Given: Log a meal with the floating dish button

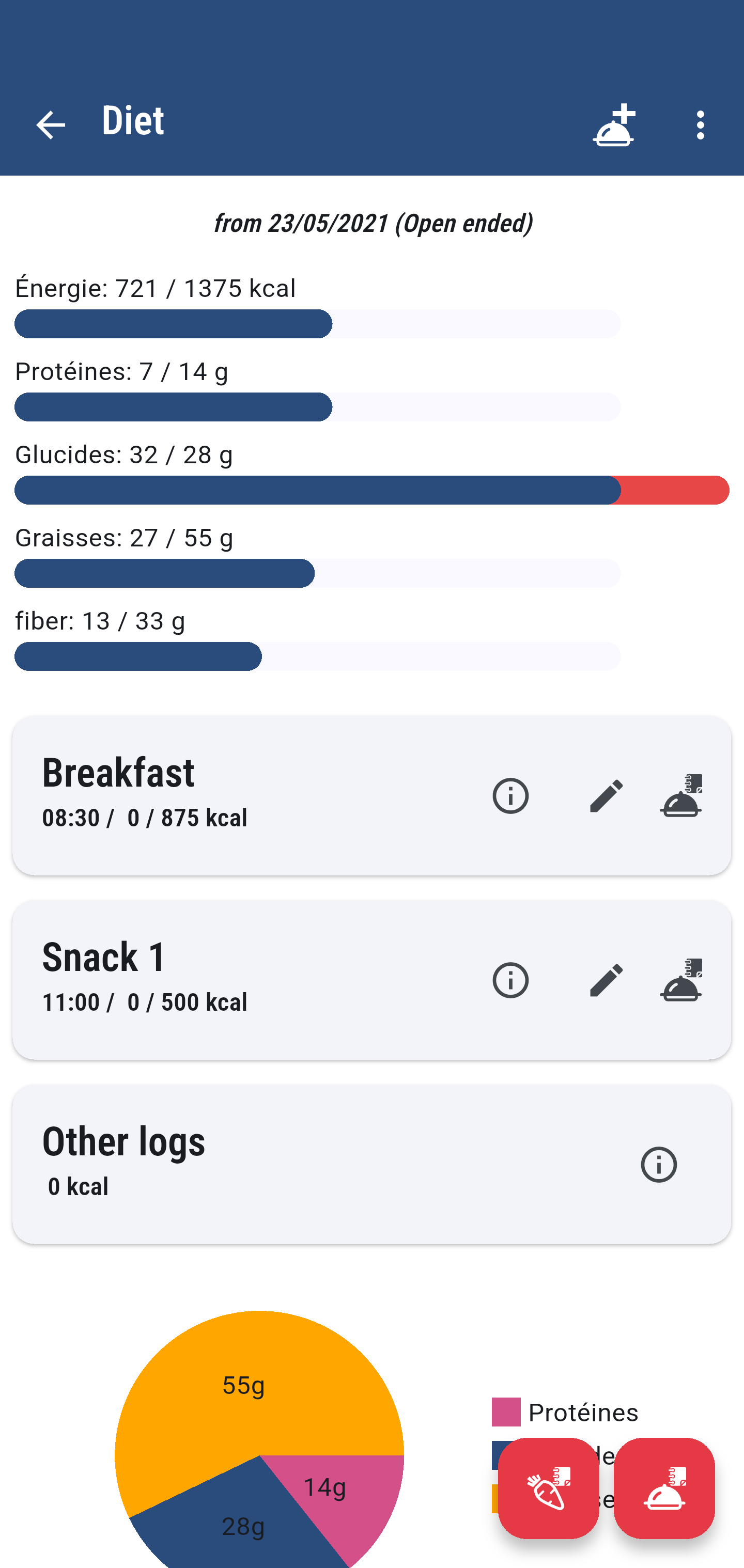Looking at the screenshot, I should tap(663, 1487).
